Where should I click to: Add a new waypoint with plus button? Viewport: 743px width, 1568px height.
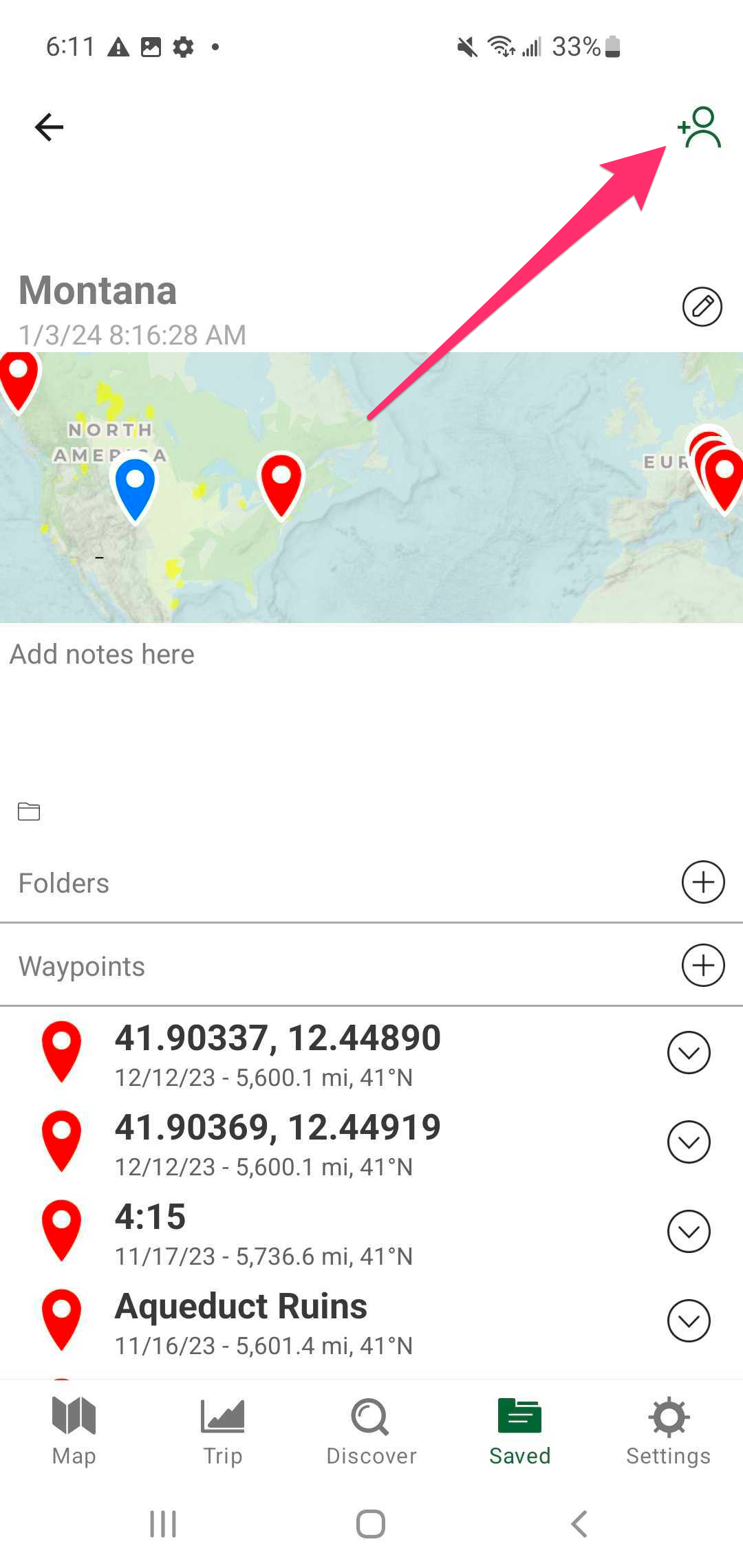pyautogui.click(x=702, y=966)
